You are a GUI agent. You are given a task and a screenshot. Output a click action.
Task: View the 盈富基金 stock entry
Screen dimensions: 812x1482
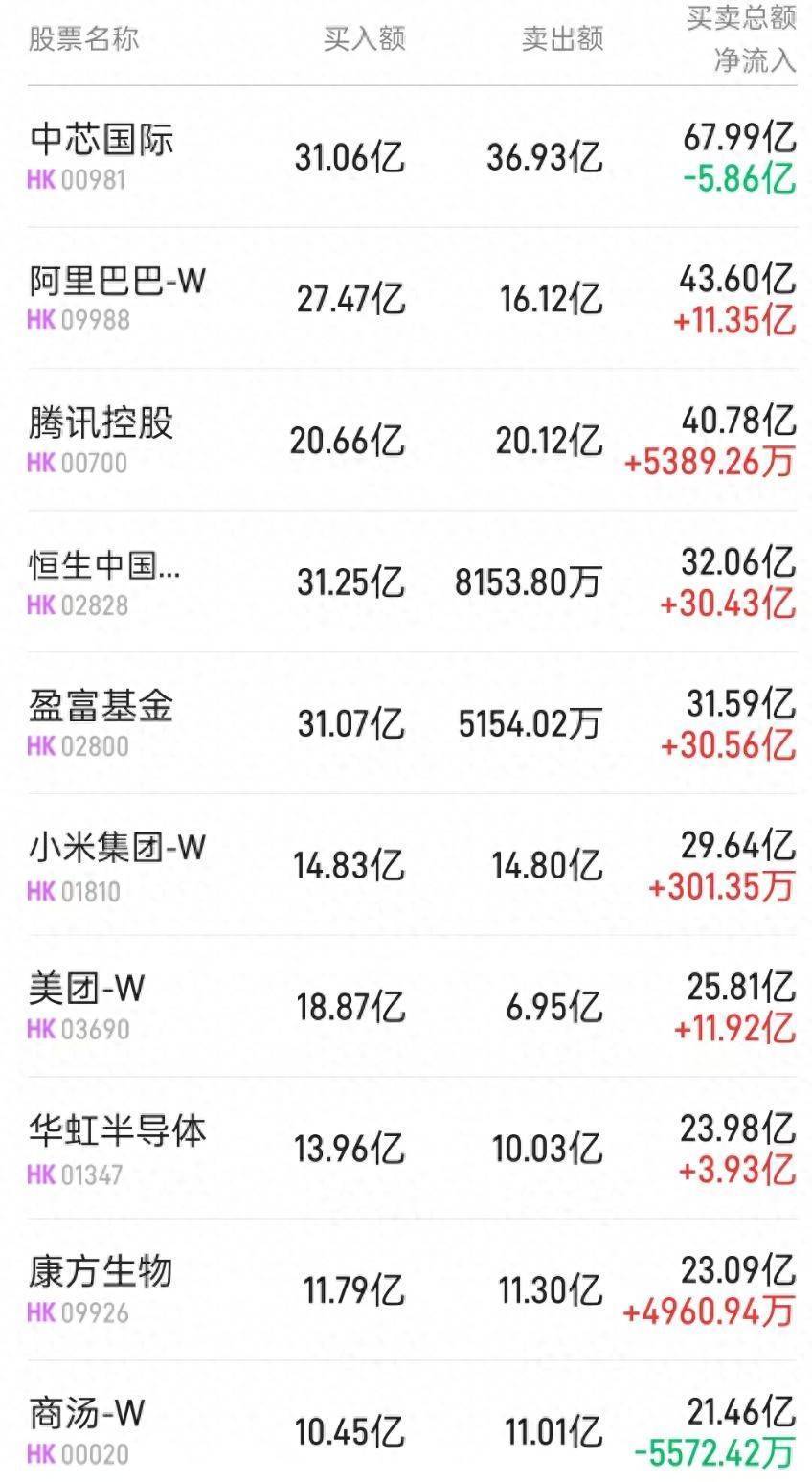coord(412,723)
